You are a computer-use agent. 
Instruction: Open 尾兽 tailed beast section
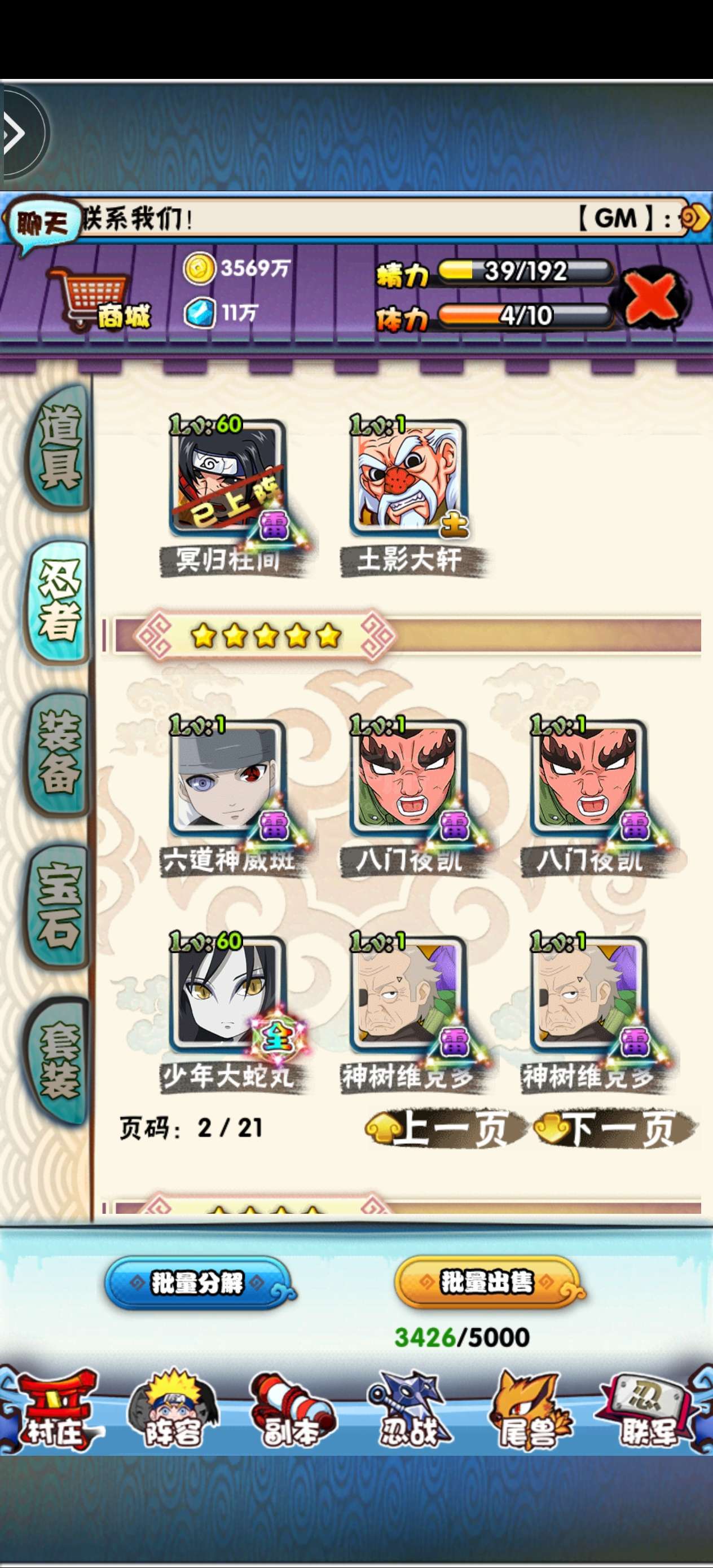[x=529, y=1411]
